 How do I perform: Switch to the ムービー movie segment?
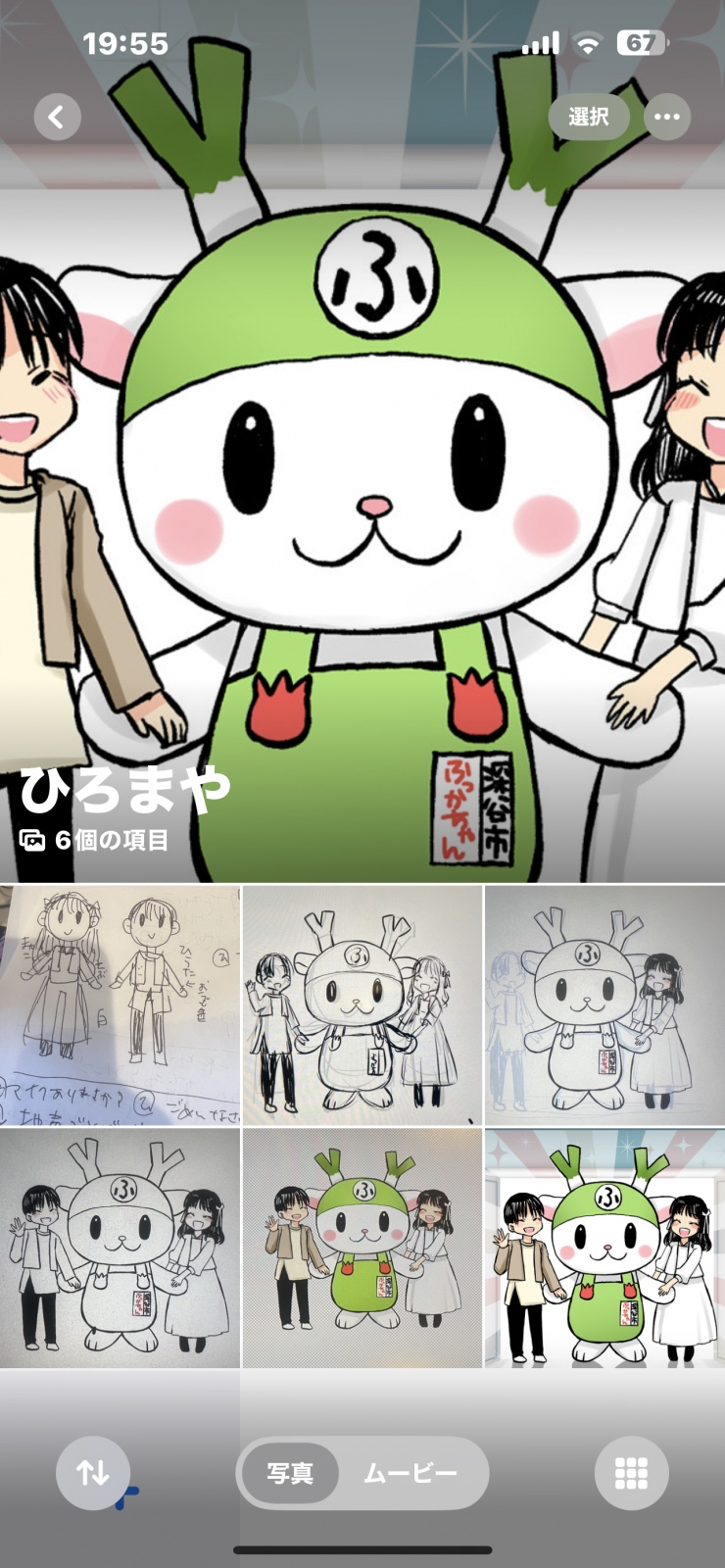411,1473
